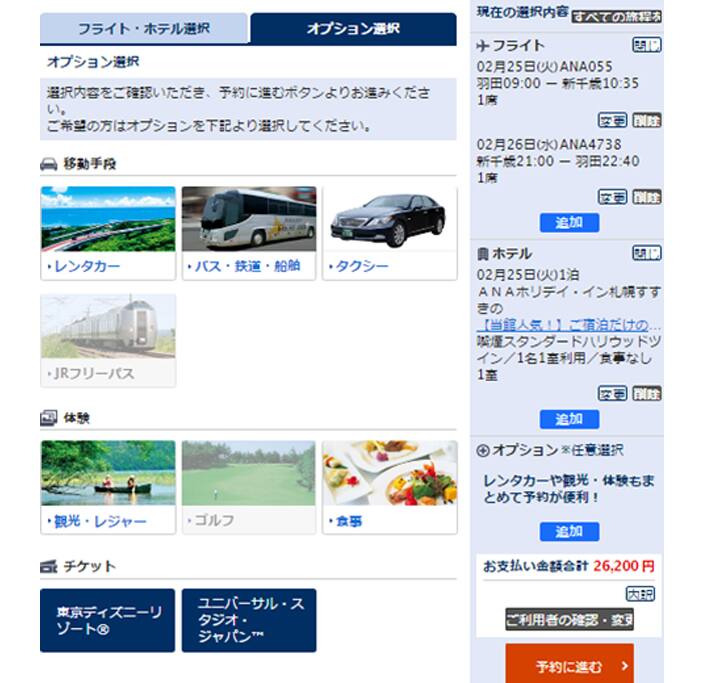
Task: Select ユニバーサル・スタジオ・ジャパン ticket button
Action: (x=248, y=620)
